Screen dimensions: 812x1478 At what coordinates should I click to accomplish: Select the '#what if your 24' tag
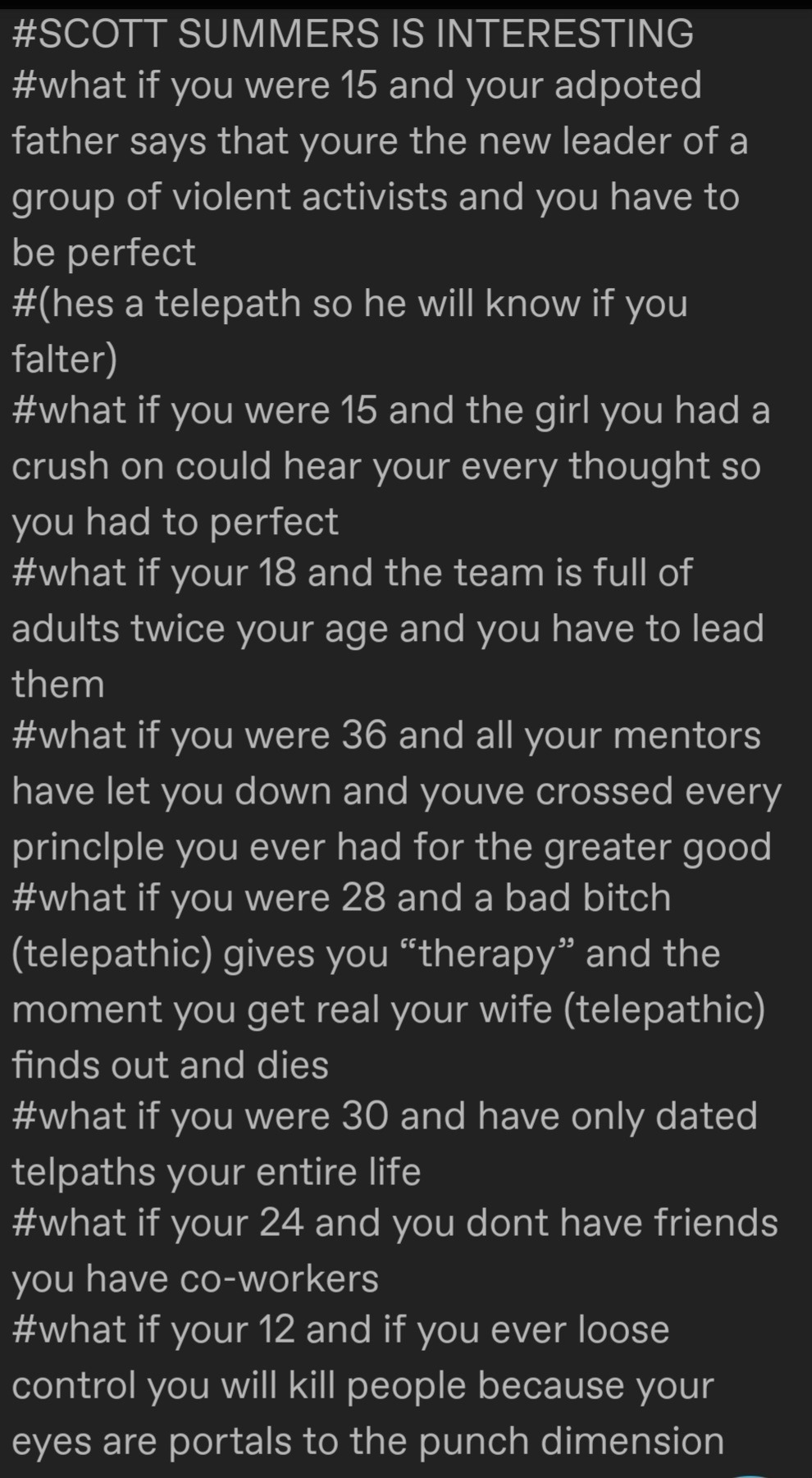click(x=394, y=1224)
